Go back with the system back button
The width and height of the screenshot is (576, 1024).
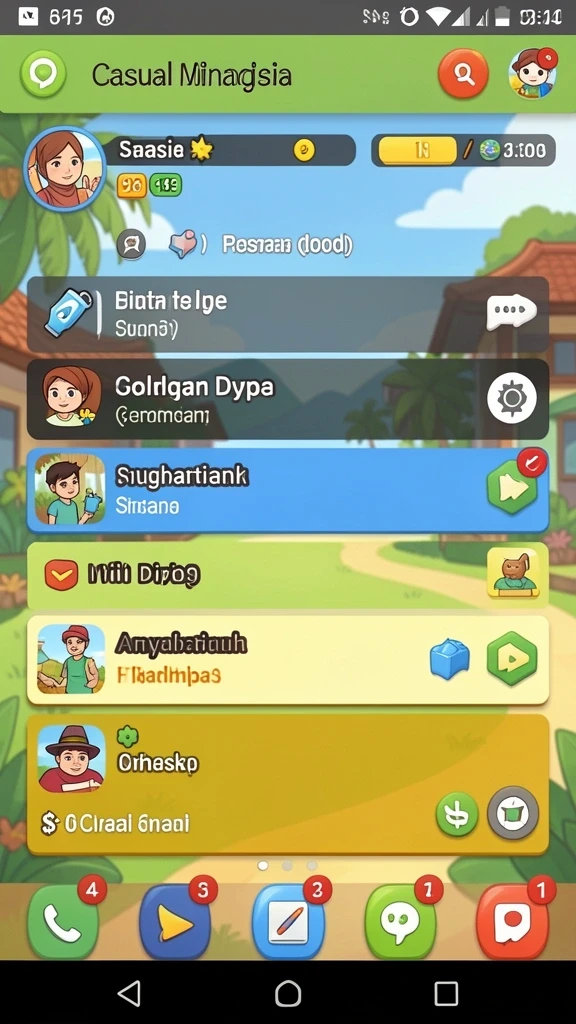129,993
